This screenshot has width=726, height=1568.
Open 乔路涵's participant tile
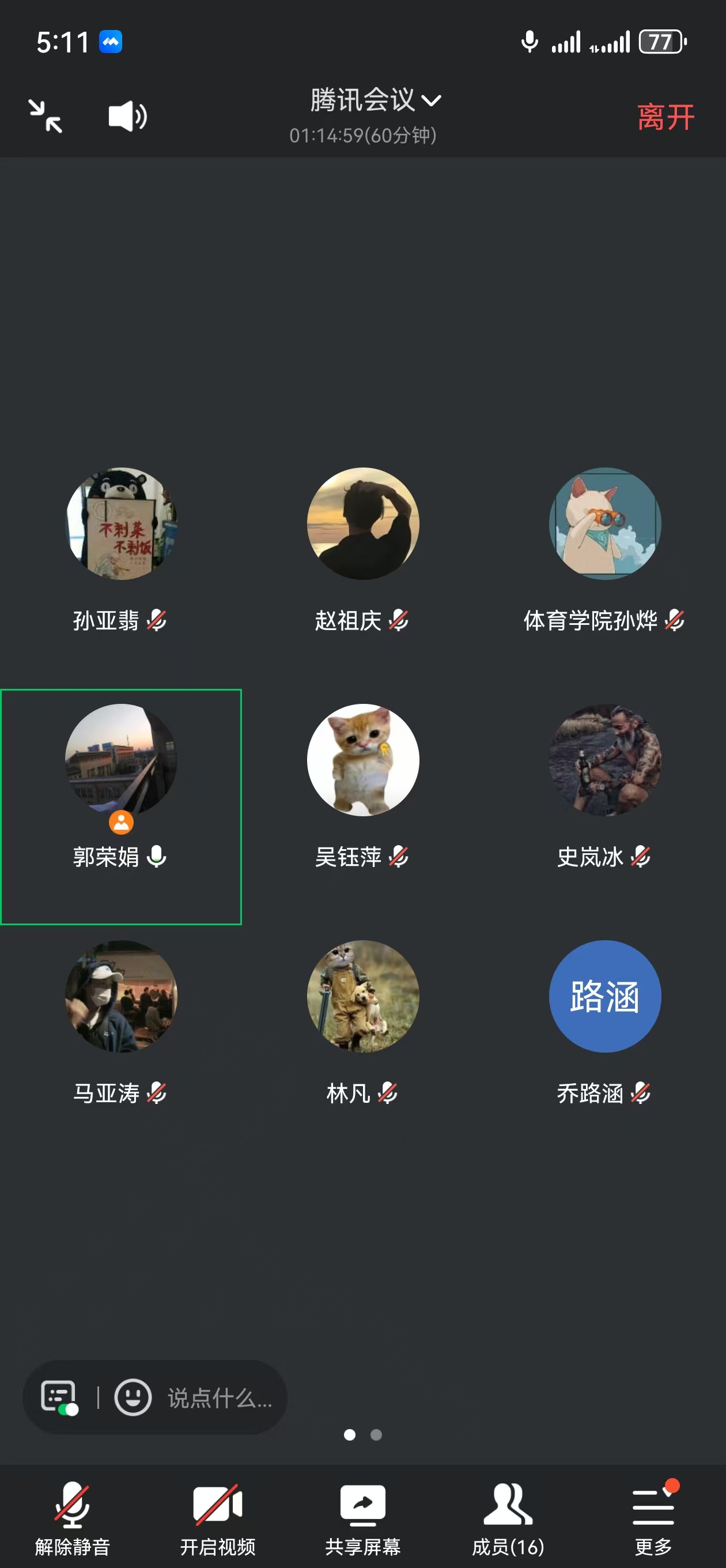(604, 997)
